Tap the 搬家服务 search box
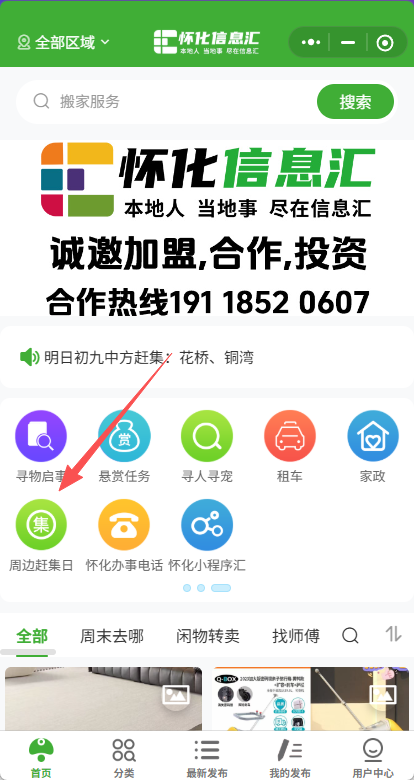Screen dimensions: 414x780 tap(167, 101)
